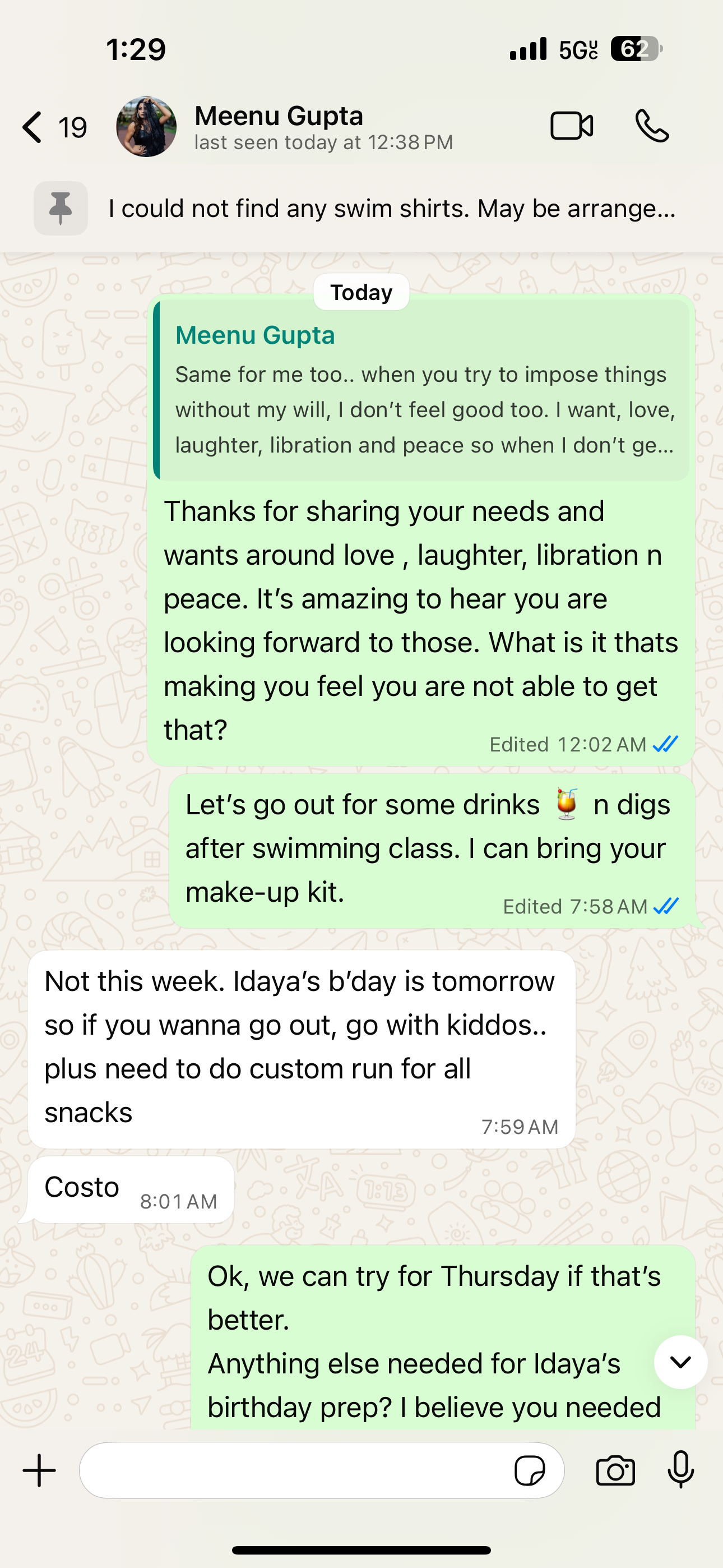Start a video call with Meenu Gupta
The image size is (723, 1568).
coord(572,127)
